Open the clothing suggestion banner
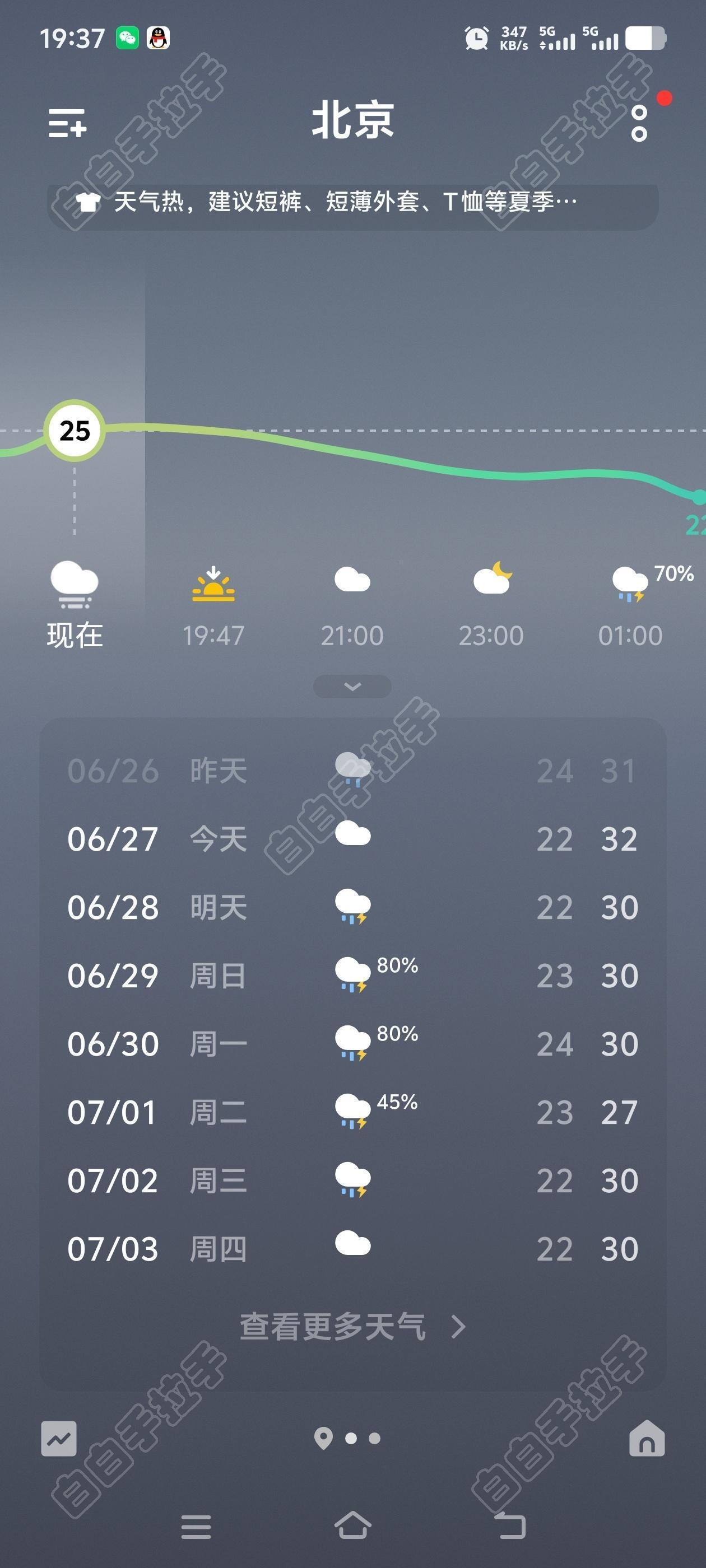Screen dimensions: 706x1568 [x=352, y=202]
